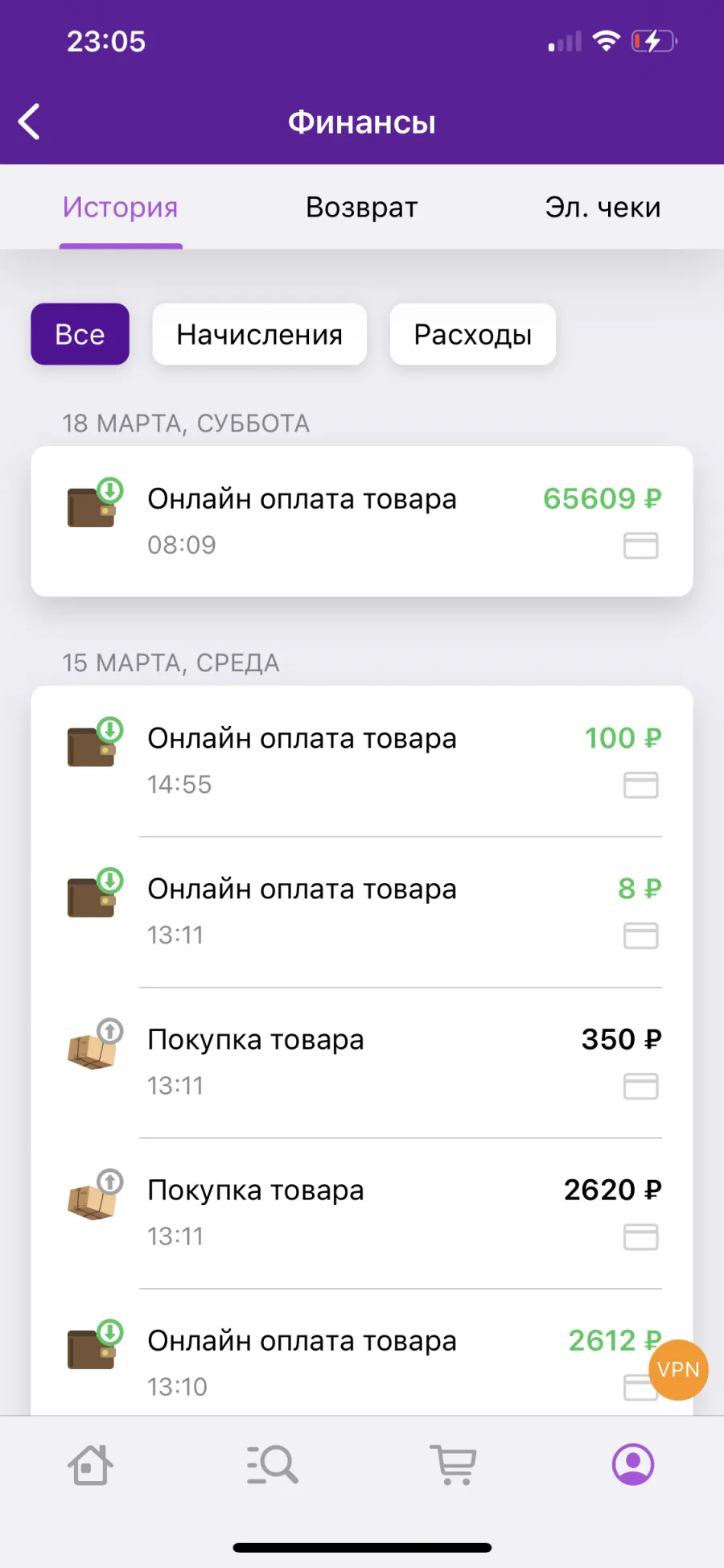Screen dimensions: 724x1568
Task: View the 2620 ₽ Покупка товара entry
Action: [x=362, y=1213]
